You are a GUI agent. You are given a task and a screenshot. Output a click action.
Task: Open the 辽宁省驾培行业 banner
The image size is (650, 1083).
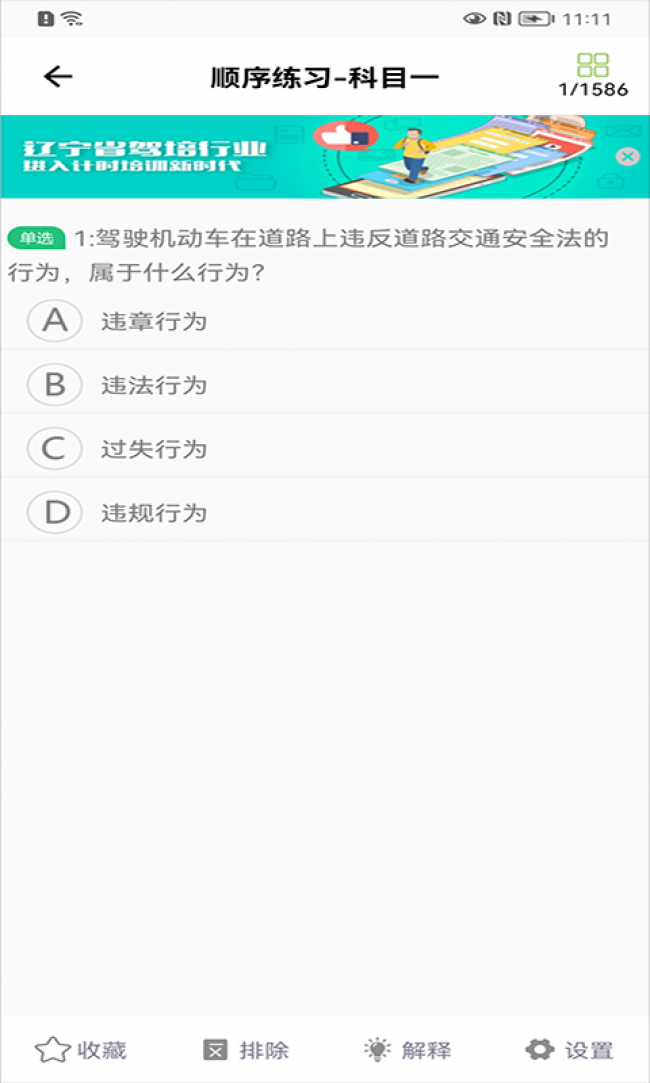pyautogui.click(x=300, y=157)
